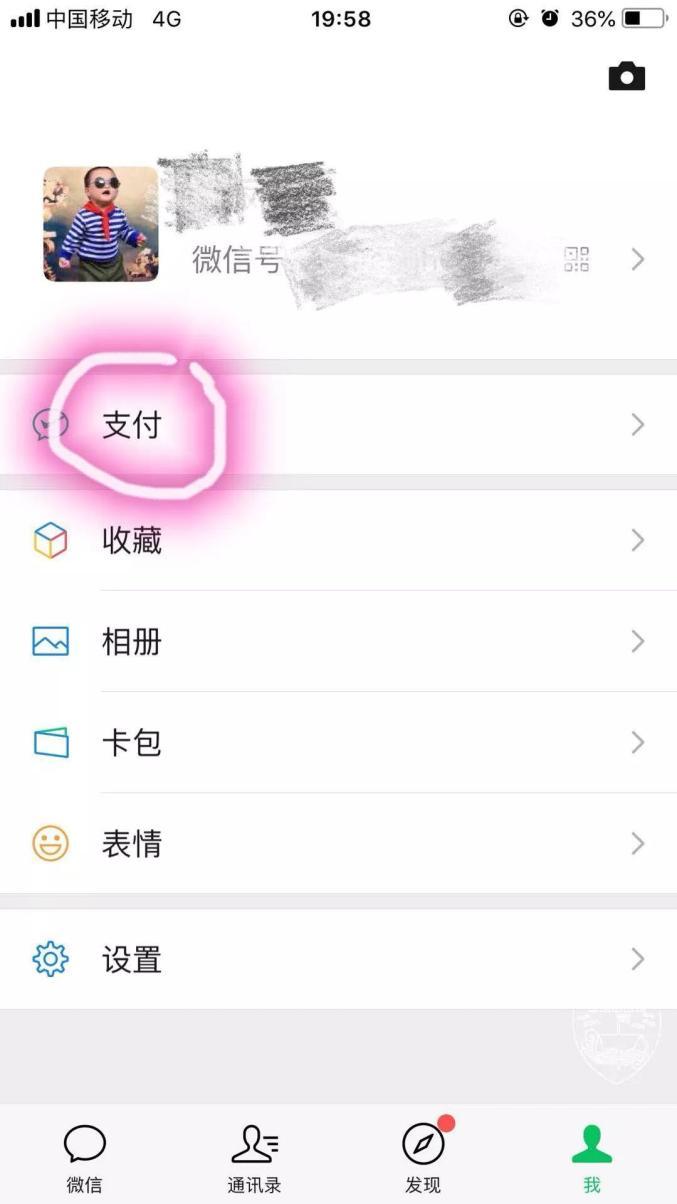Select the 我 tab

pyautogui.click(x=592, y=1157)
